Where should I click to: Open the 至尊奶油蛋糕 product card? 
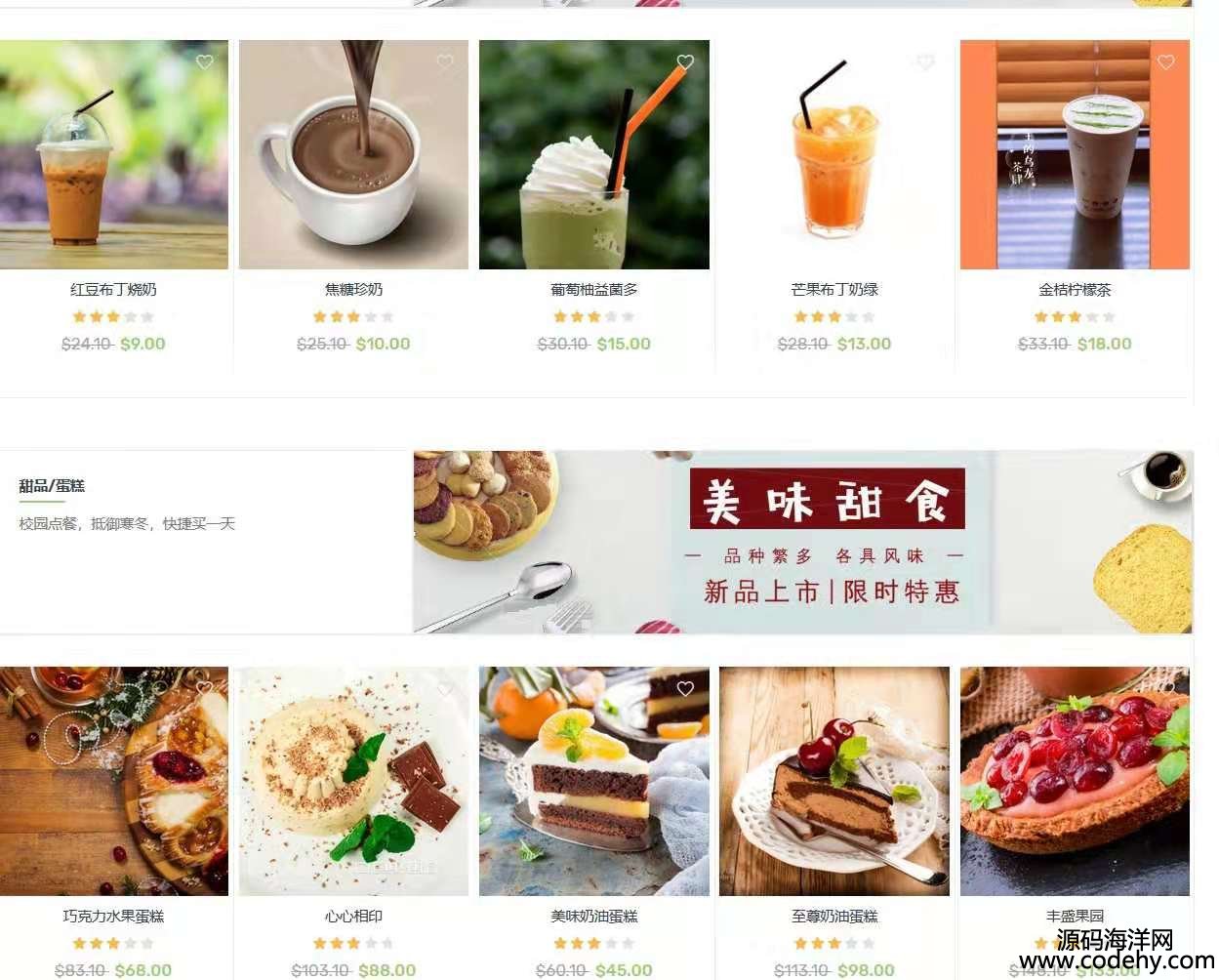pos(834,781)
